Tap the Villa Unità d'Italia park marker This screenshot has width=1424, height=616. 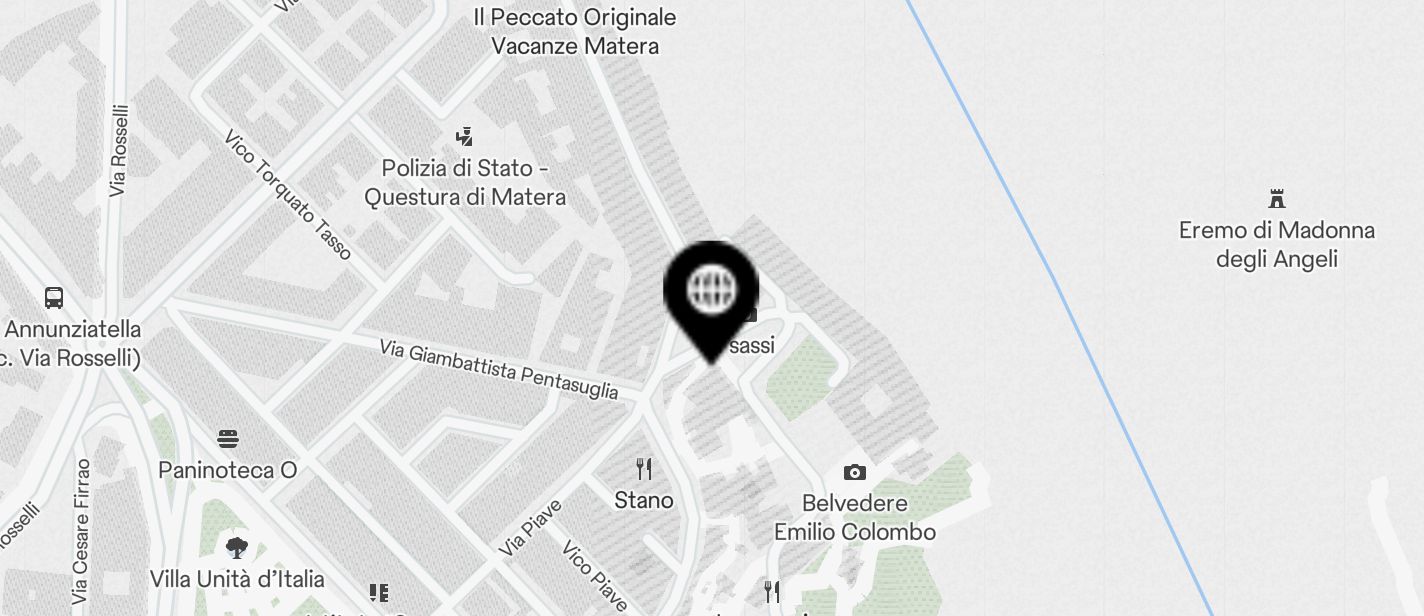click(237, 548)
